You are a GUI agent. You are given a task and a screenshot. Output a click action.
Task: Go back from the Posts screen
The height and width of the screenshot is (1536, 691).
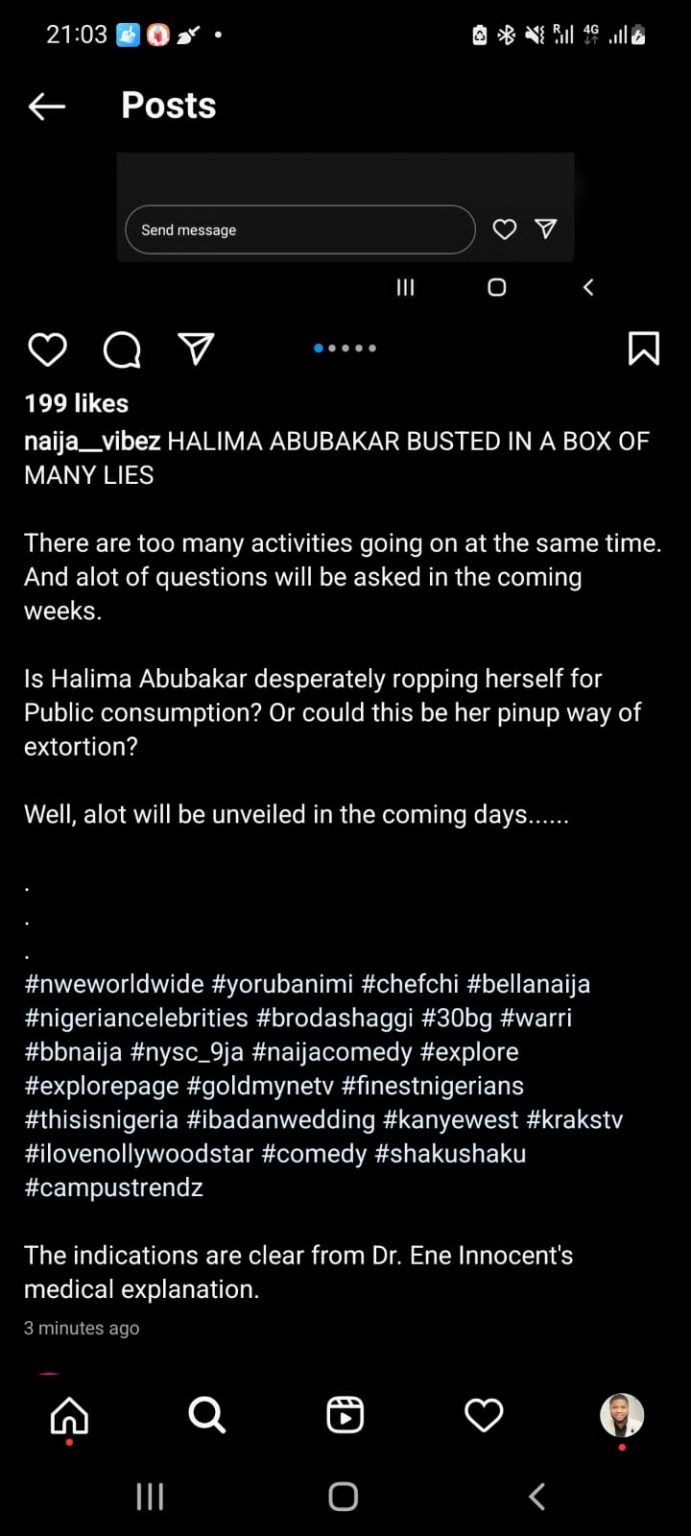(x=47, y=106)
